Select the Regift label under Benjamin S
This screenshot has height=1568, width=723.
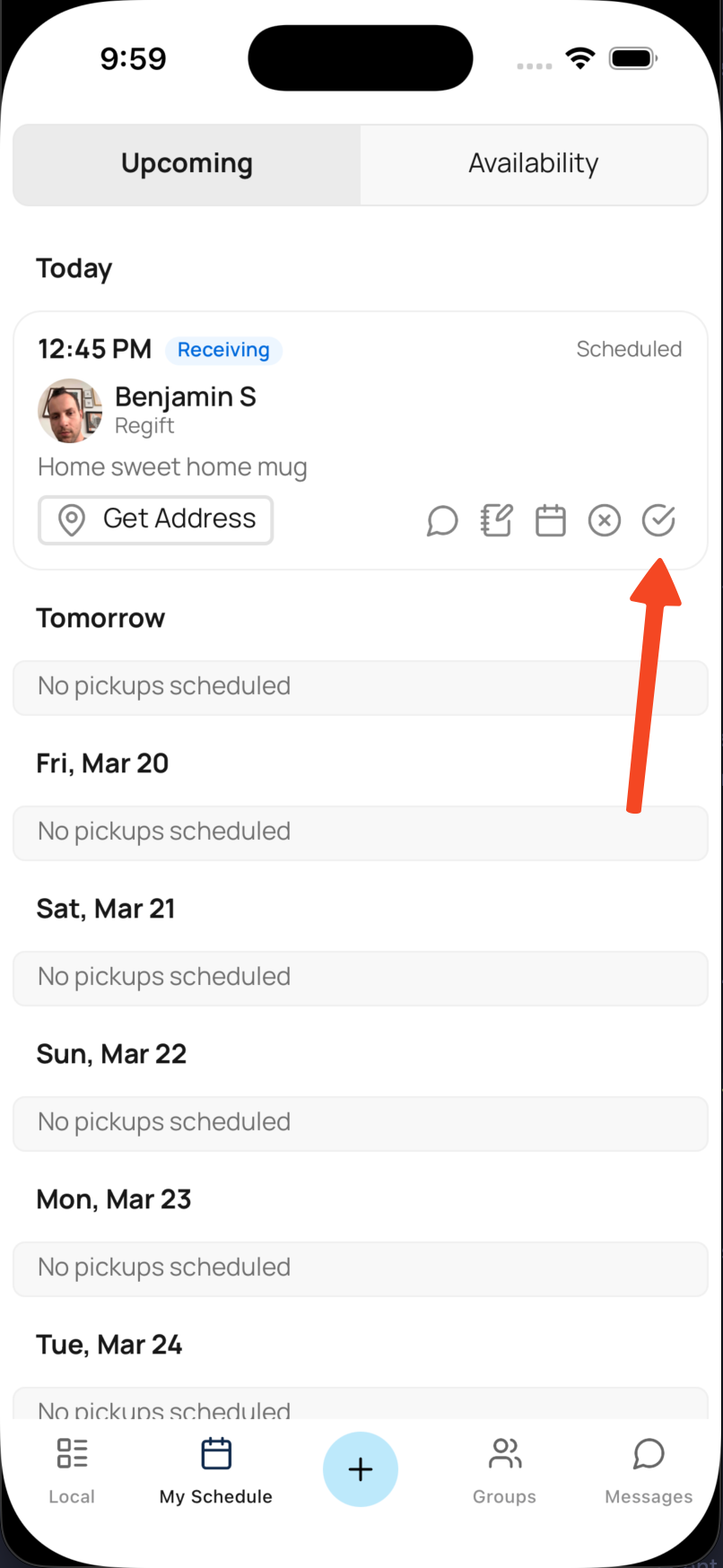(x=144, y=426)
